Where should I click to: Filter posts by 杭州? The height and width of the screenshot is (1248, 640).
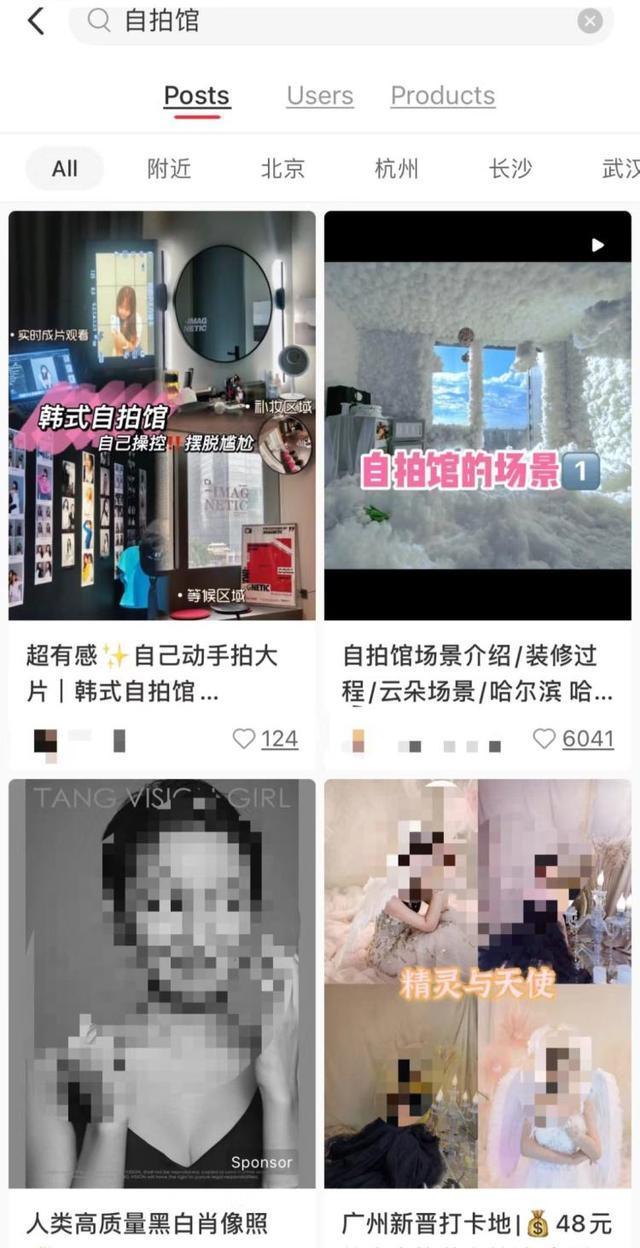[x=397, y=169]
